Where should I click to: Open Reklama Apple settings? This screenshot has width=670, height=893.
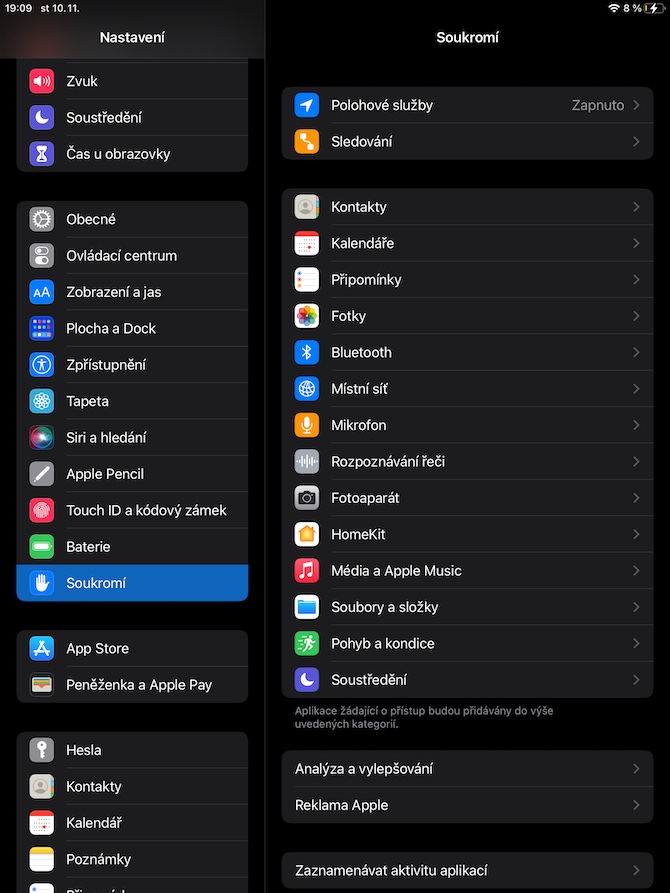pyautogui.click(x=467, y=805)
